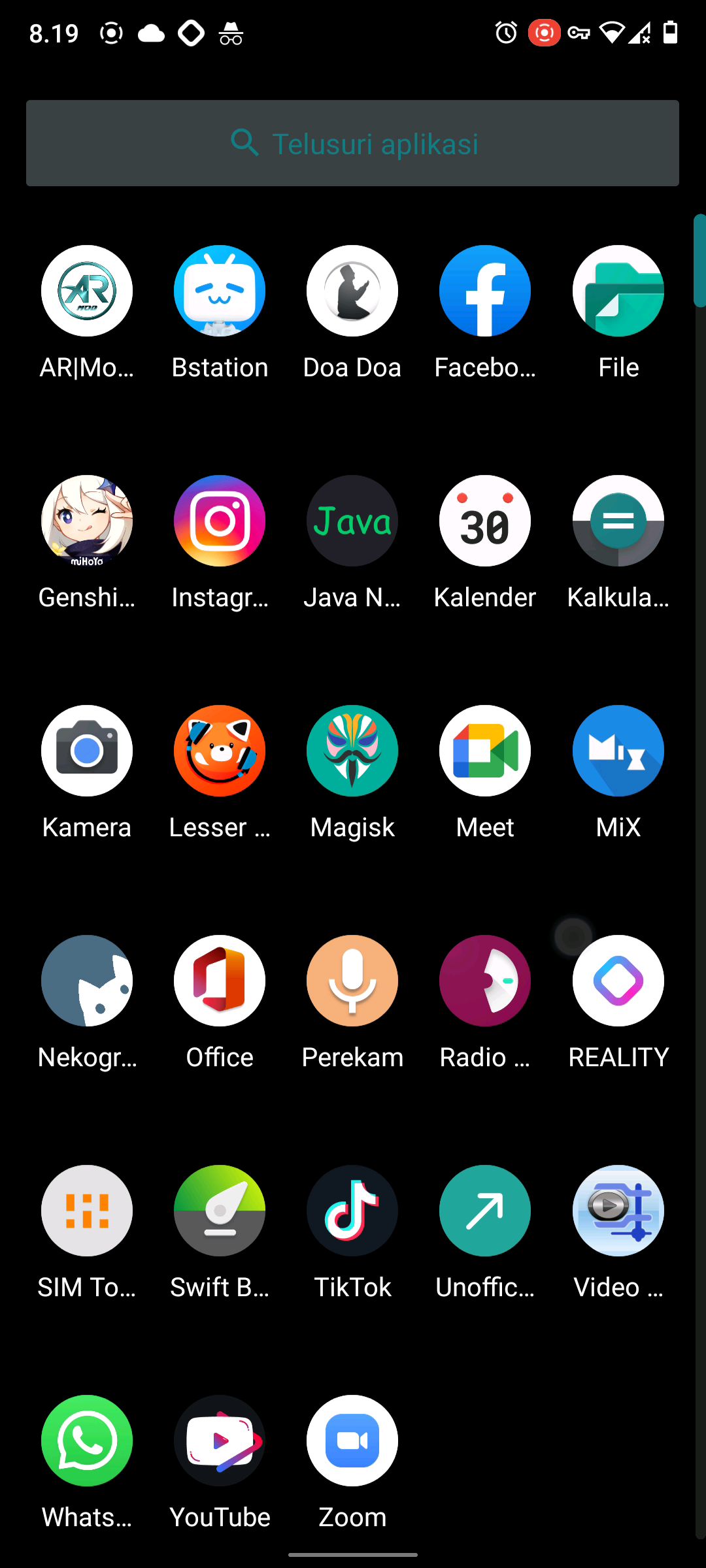Launch Genshin Impact
The width and height of the screenshot is (706, 1568).
(x=87, y=521)
